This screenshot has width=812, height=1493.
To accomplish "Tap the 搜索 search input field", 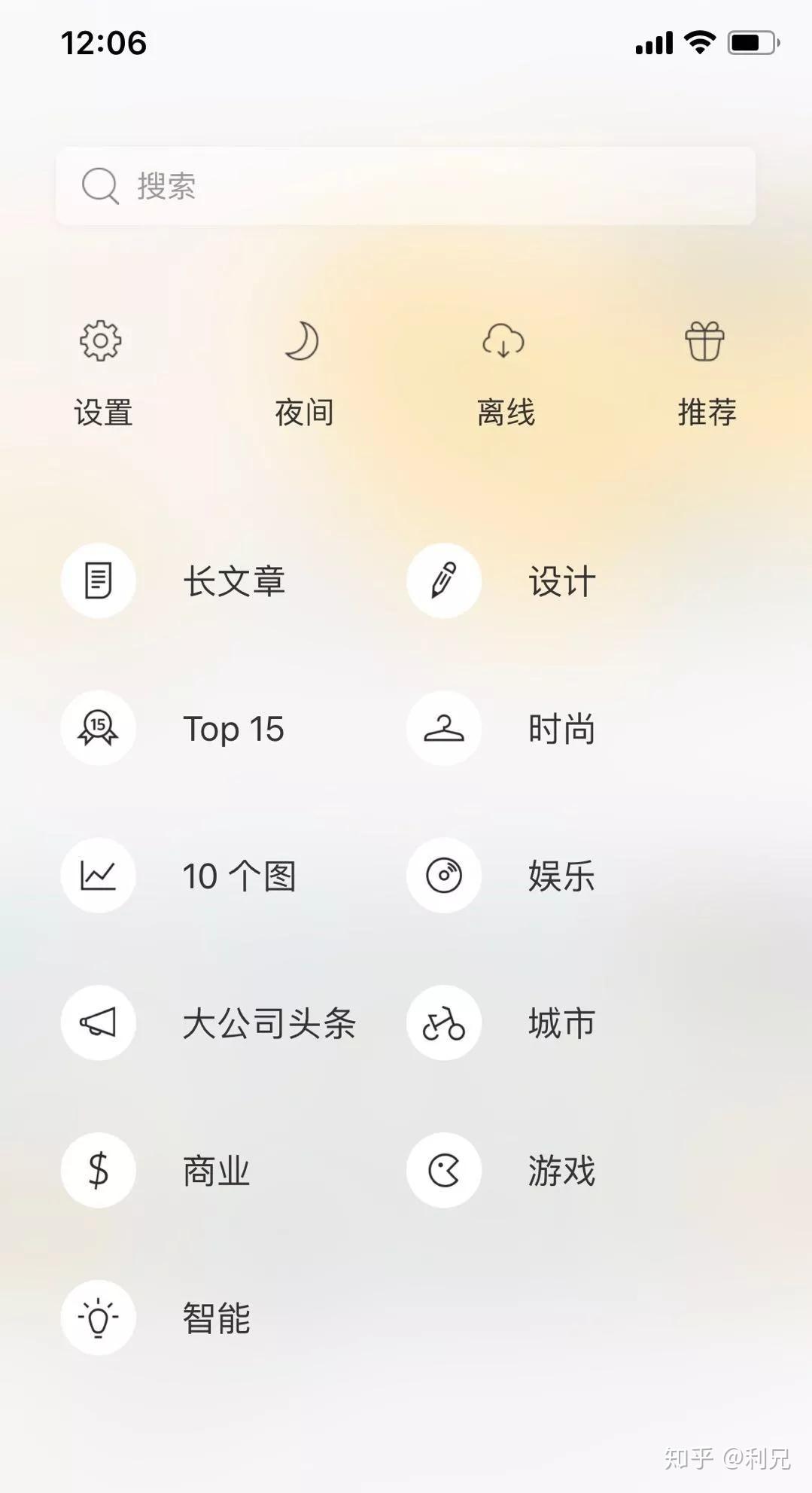I will point(406,186).
